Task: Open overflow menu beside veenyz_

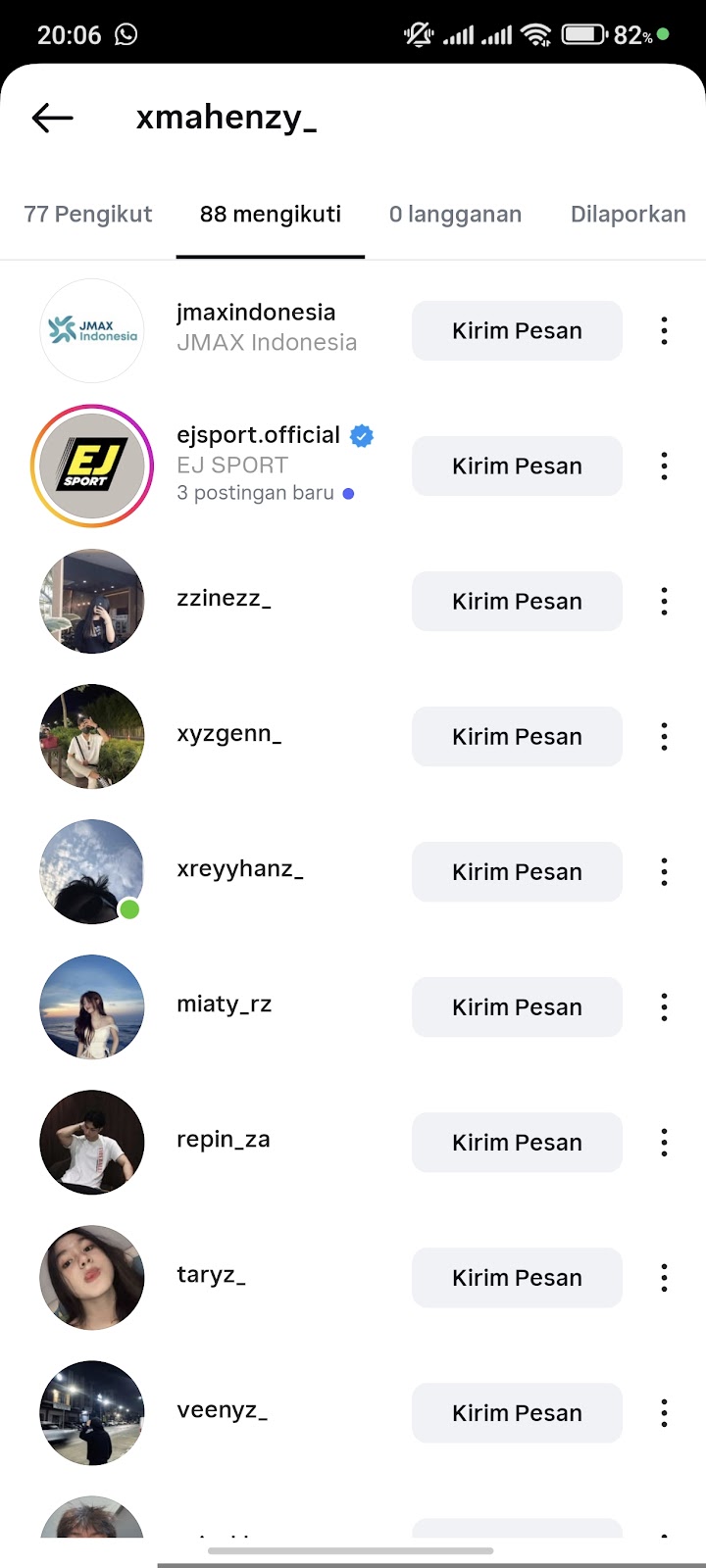Action: 664,1413
